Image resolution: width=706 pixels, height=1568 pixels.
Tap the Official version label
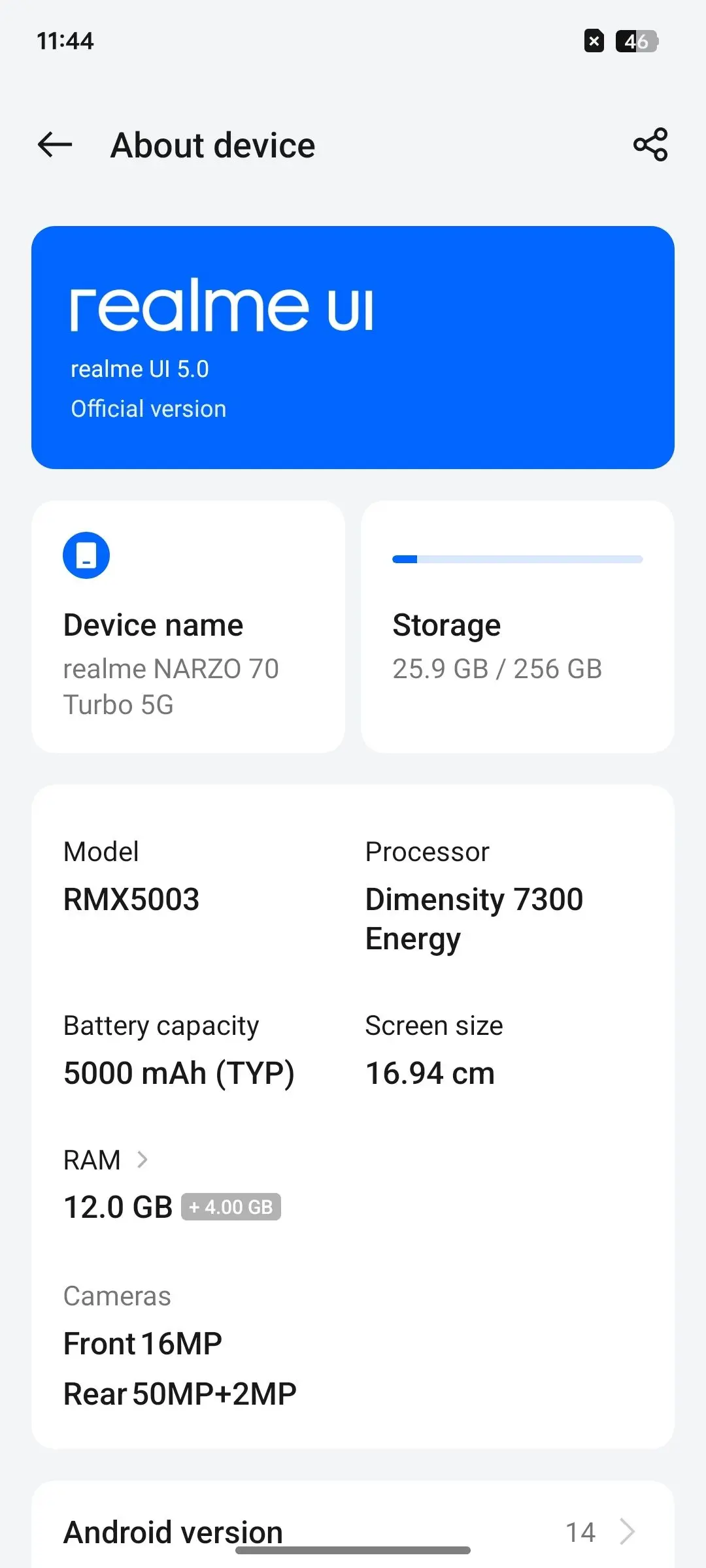coord(148,408)
